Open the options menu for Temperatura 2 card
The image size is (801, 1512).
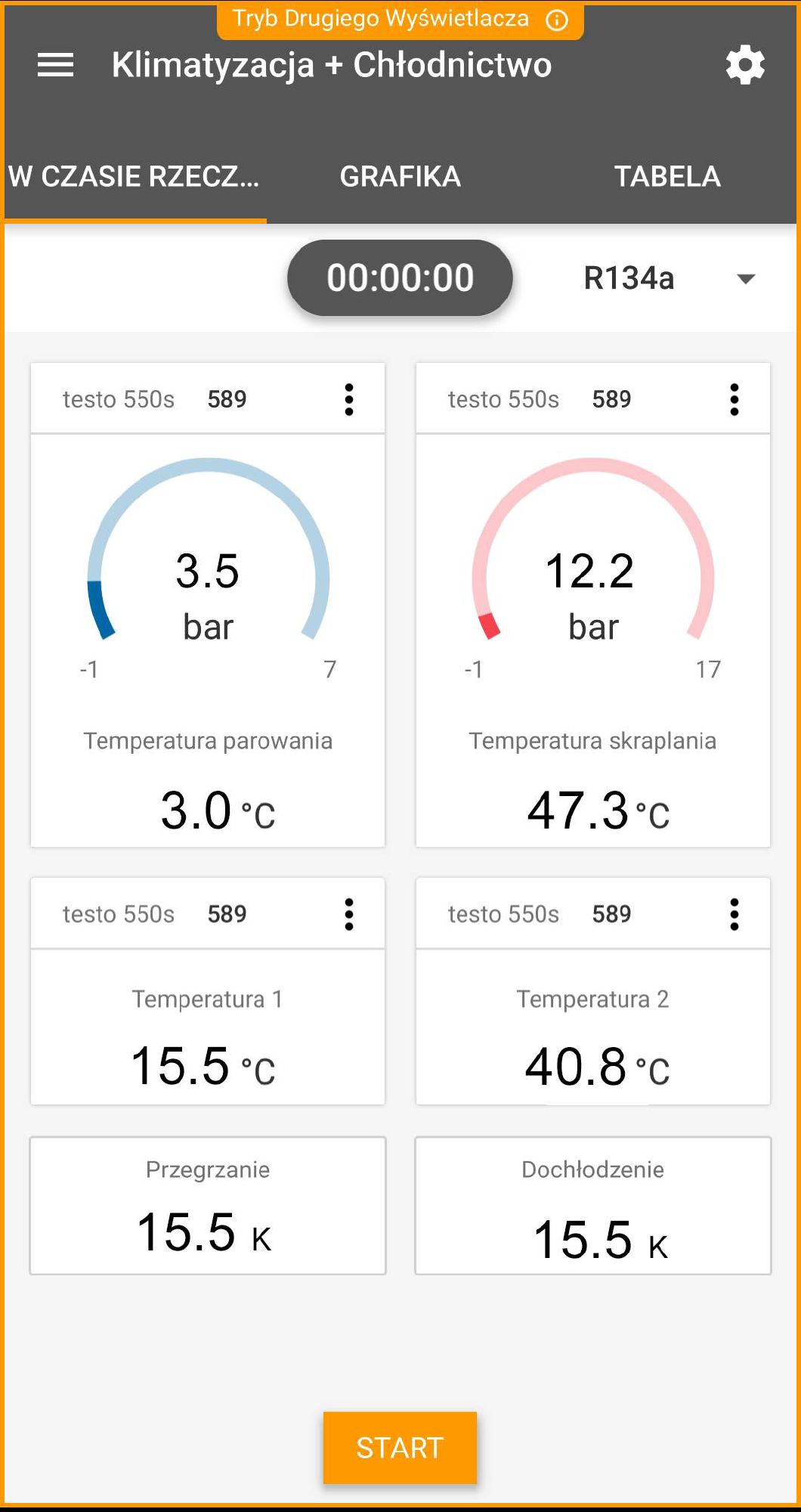732,913
